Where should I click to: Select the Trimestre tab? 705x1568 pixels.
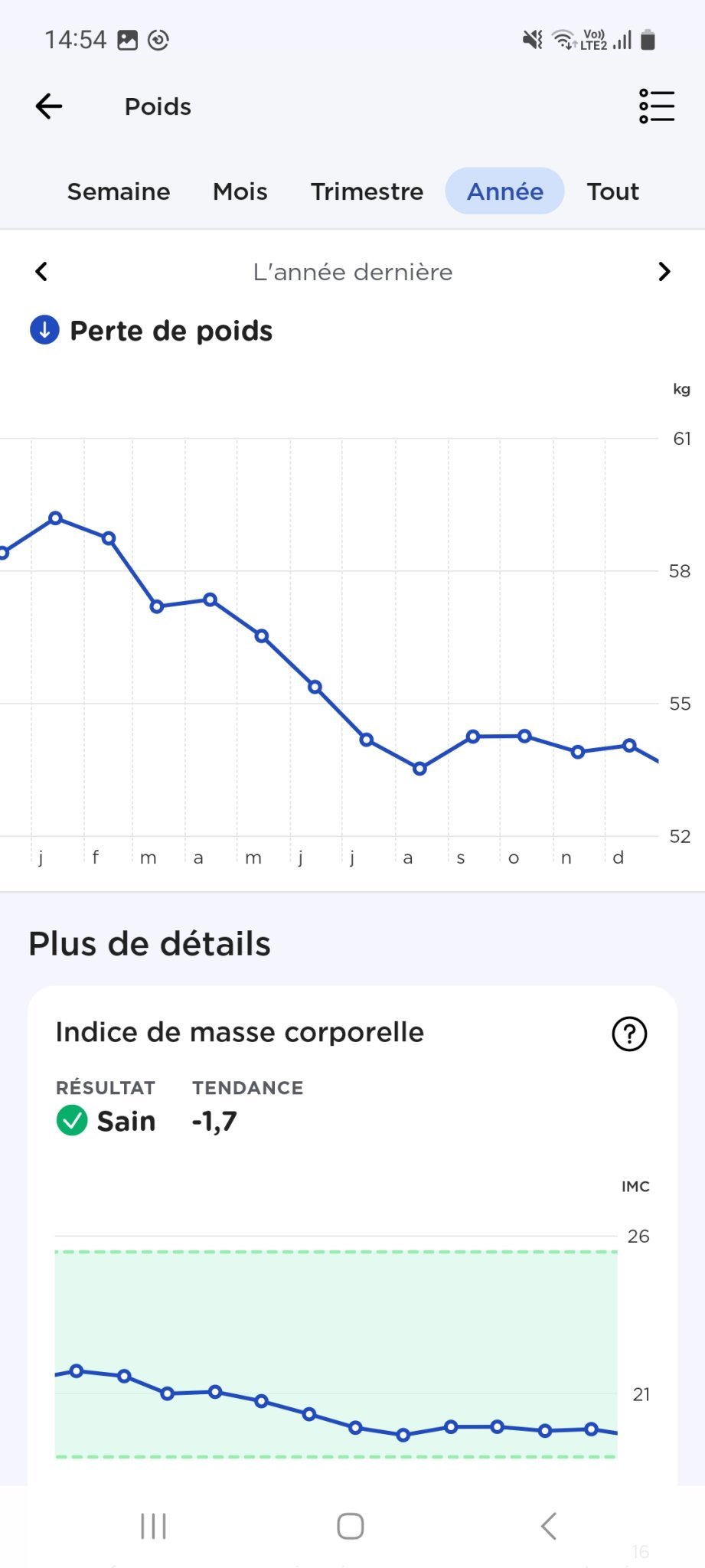tap(367, 191)
